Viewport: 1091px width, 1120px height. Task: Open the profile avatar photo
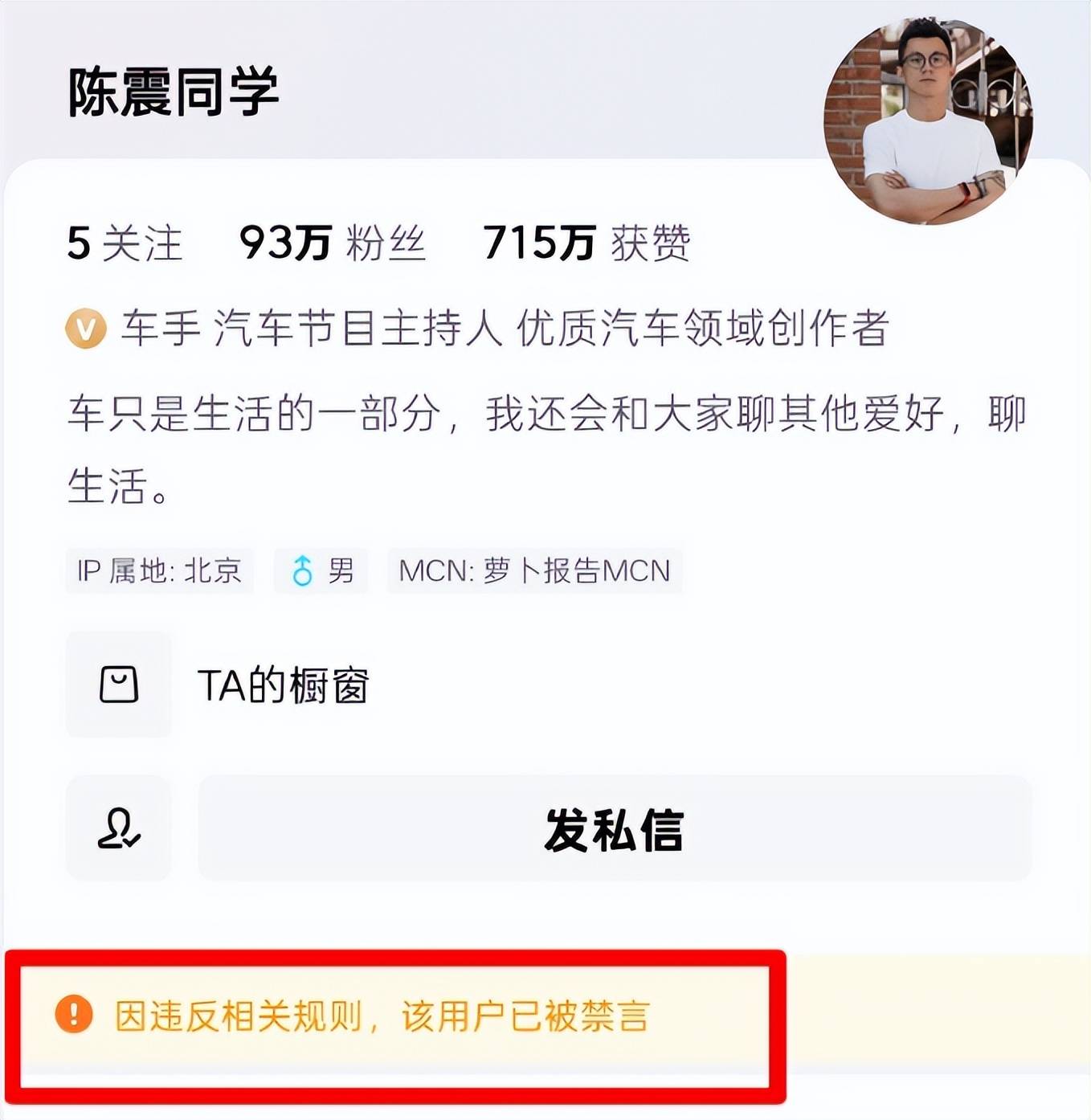[x=928, y=121]
